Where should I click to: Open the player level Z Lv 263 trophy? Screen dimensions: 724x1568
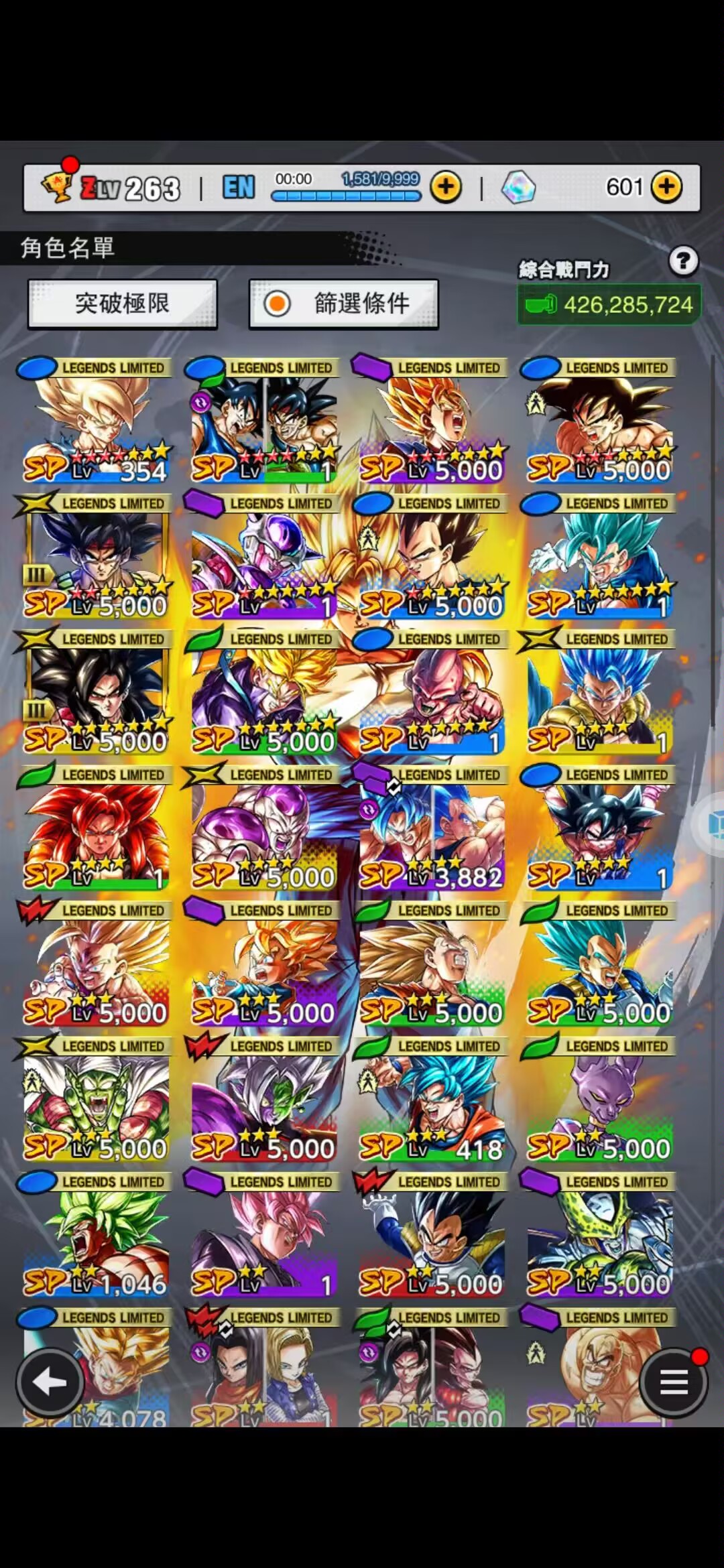pos(57,187)
